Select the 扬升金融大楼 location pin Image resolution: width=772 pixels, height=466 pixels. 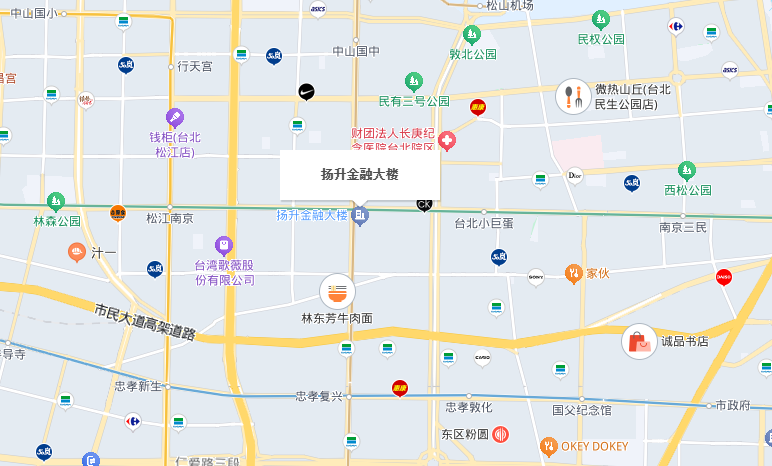point(361,215)
